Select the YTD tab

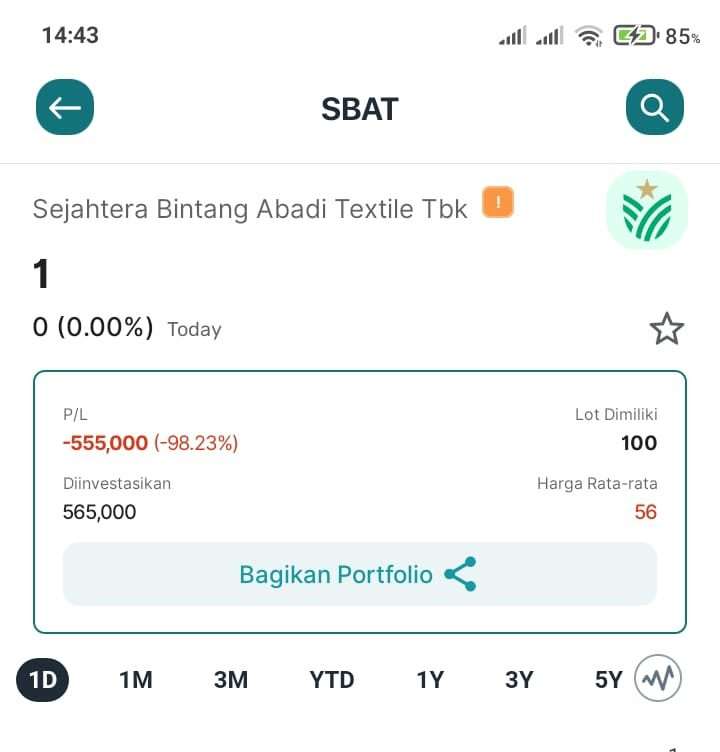pos(331,679)
